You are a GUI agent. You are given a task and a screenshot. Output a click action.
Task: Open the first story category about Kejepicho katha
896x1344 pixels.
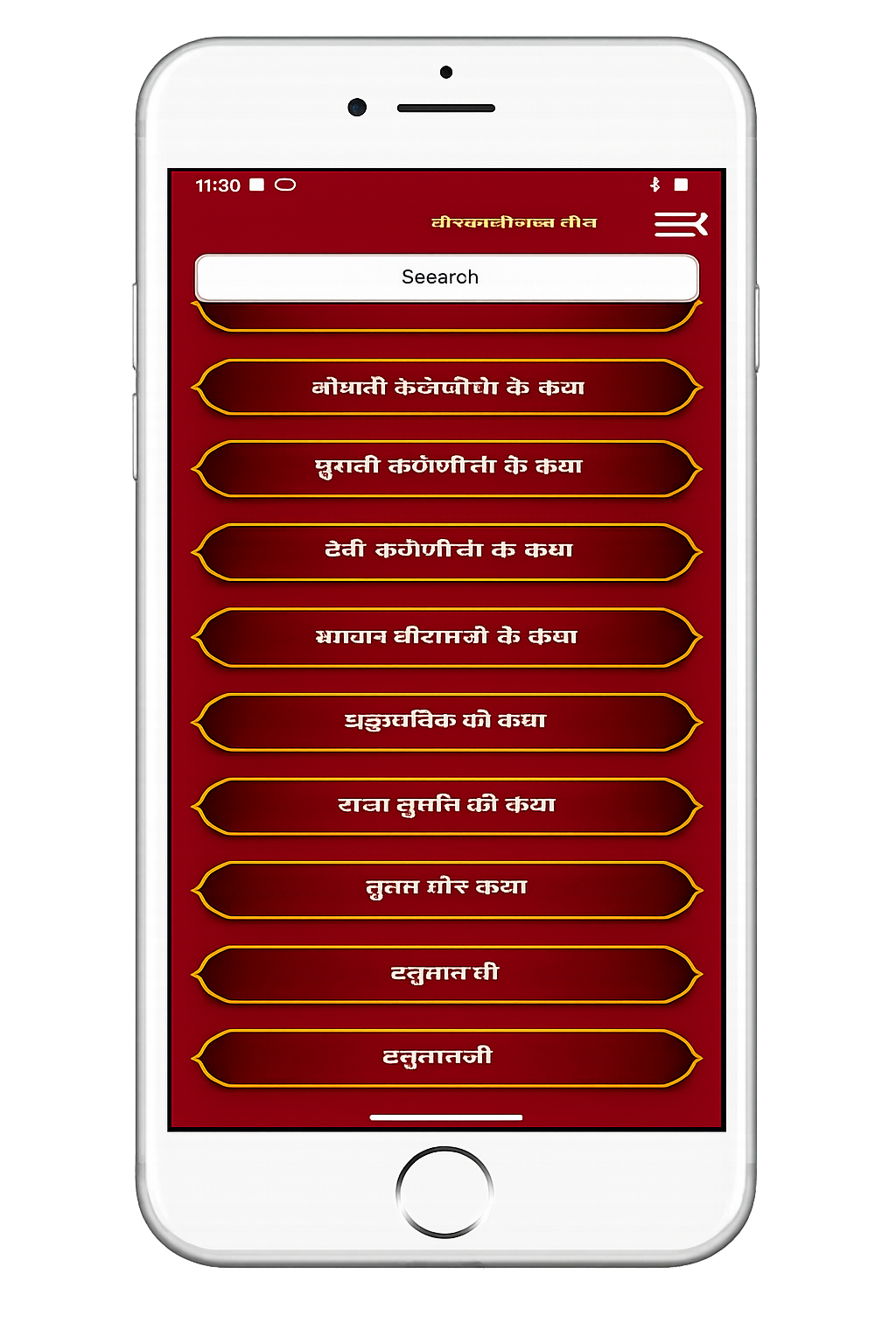(448, 386)
